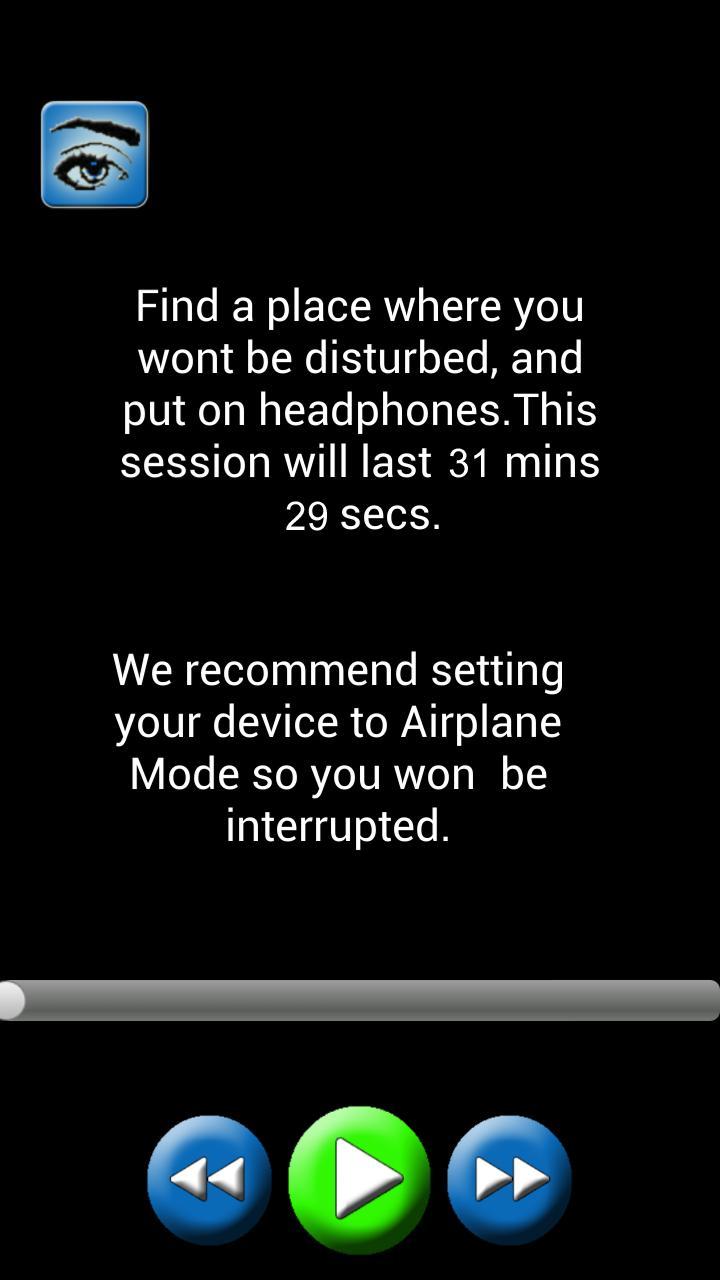
Task: Tap the blue rewind button
Action: (x=209, y=1180)
